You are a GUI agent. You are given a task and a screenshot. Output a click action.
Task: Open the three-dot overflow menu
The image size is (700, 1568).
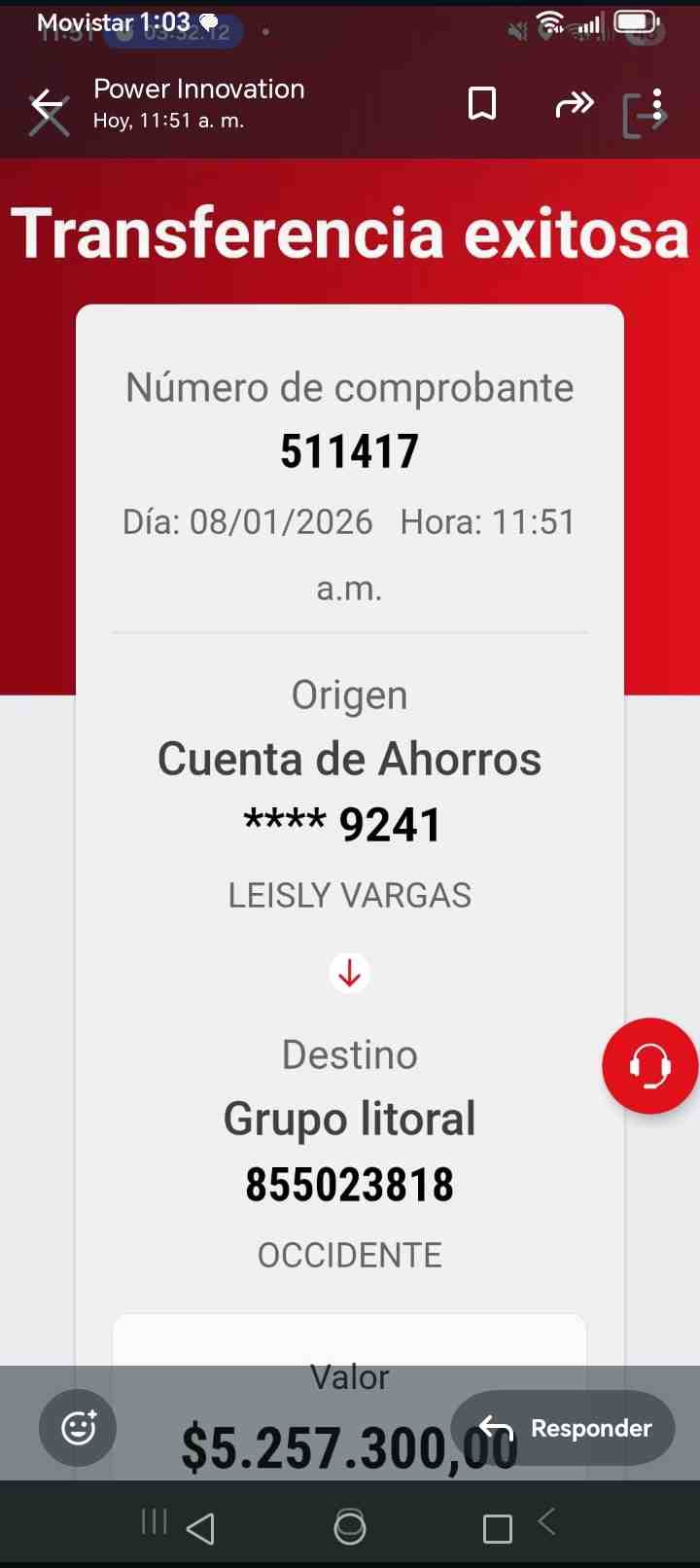coord(658,104)
